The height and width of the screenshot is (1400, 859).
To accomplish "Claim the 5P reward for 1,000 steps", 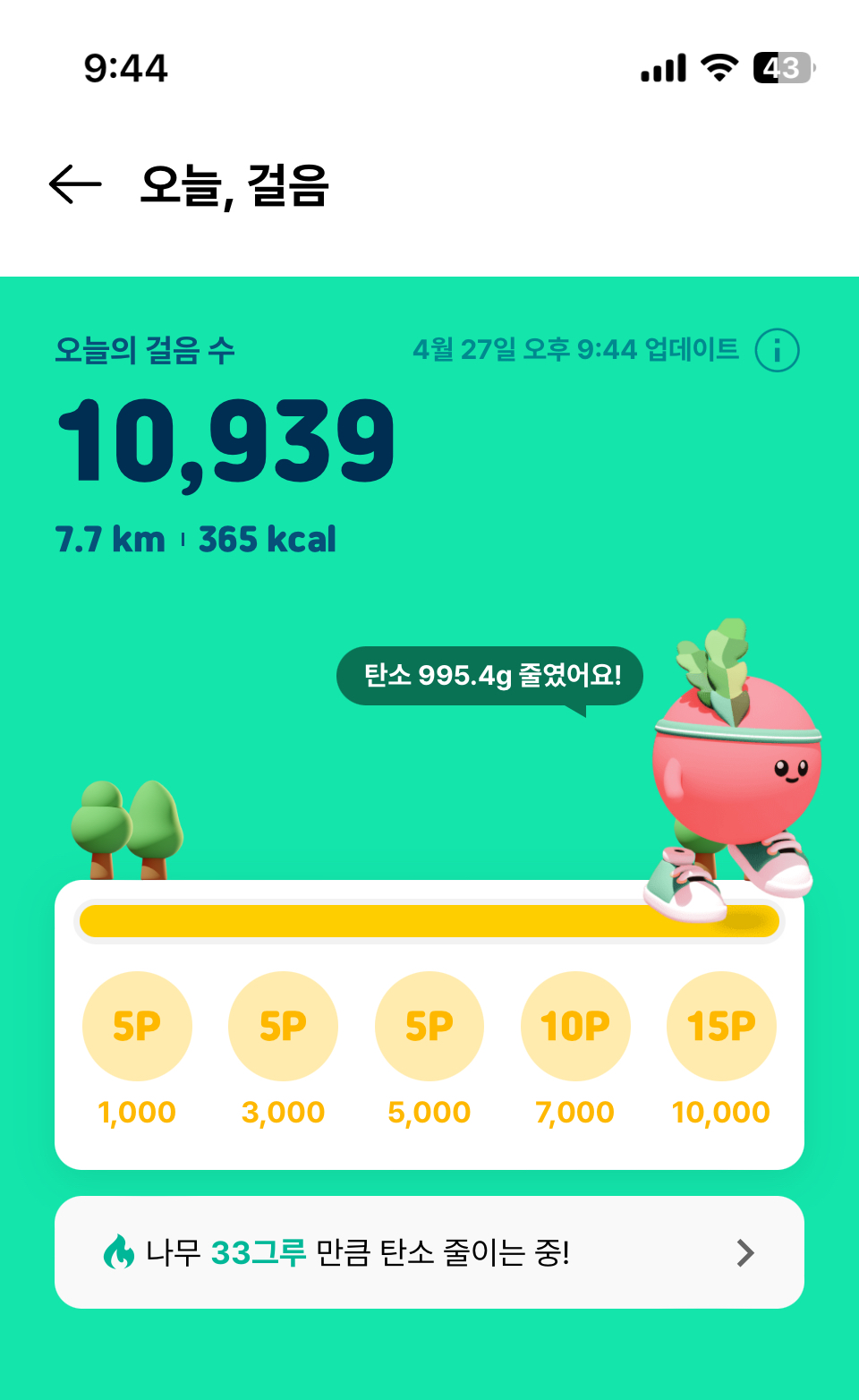I will 137,1026.
